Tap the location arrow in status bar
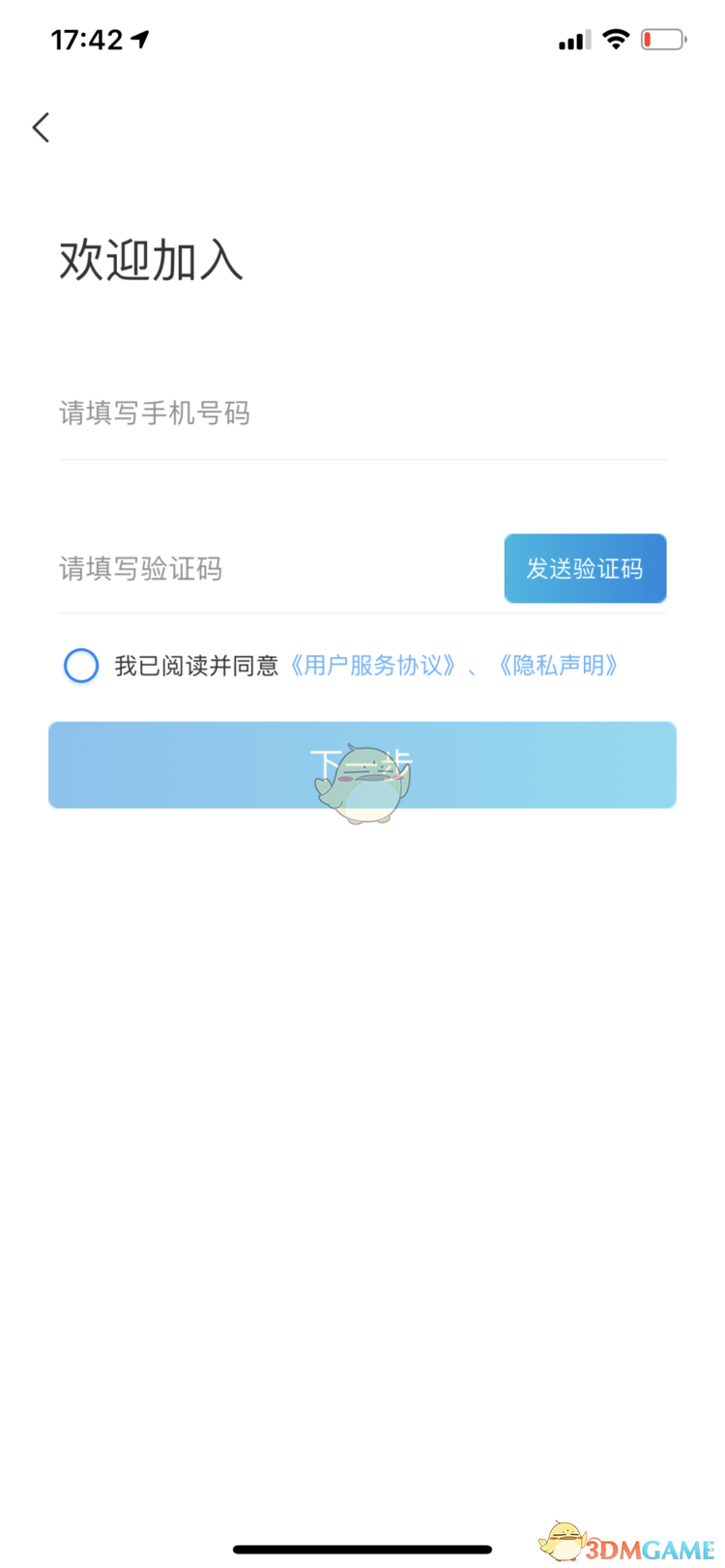This screenshot has width=725, height=1568. point(140,39)
